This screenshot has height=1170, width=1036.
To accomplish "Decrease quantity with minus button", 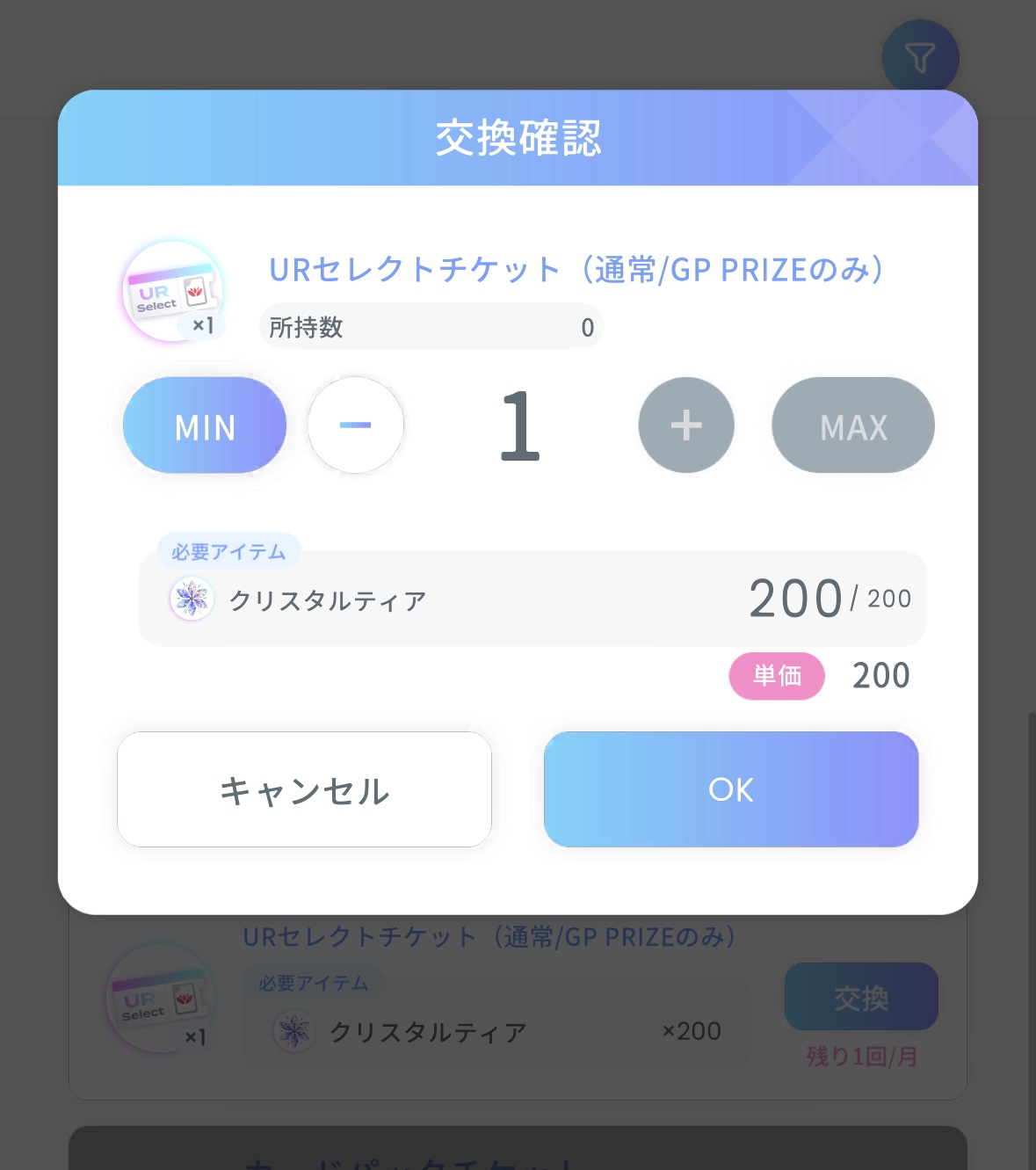I will click(355, 425).
